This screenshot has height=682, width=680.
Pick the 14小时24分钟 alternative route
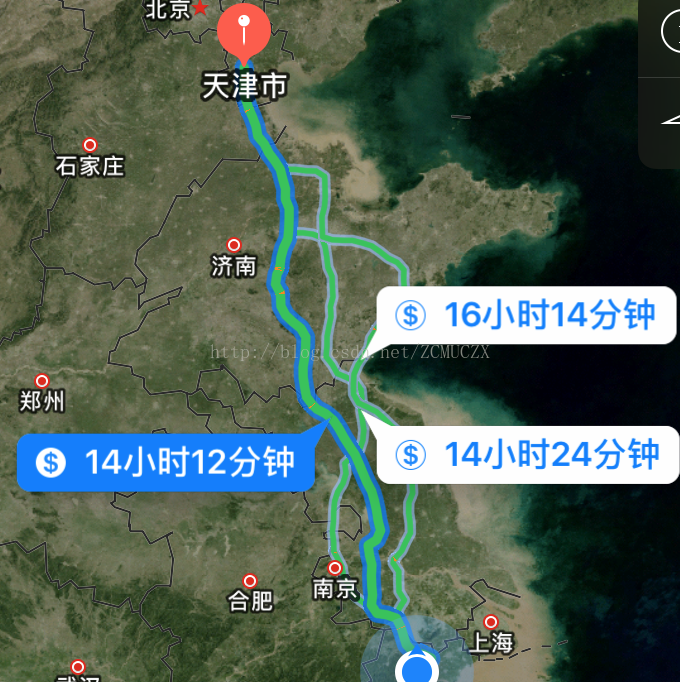pos(530,455)
